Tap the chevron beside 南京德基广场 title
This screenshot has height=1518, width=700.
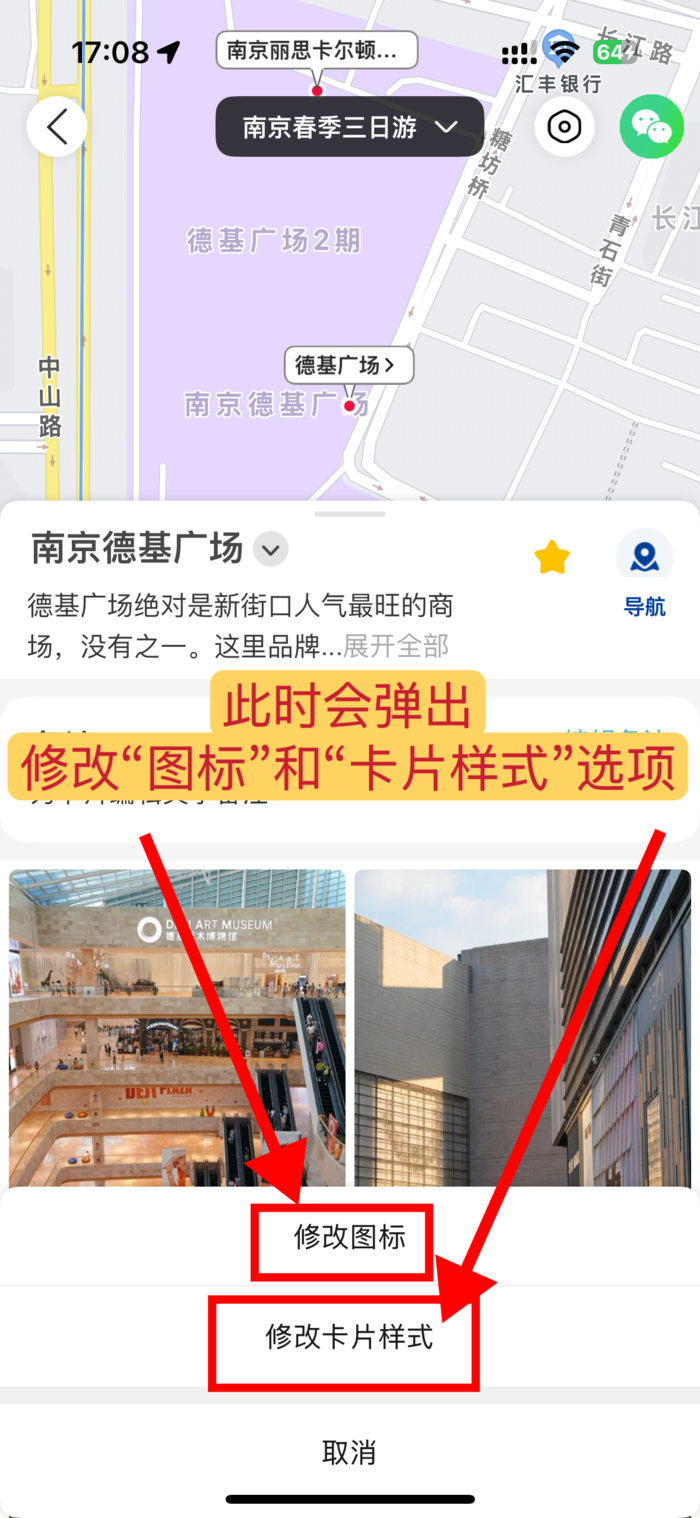(x=270, y=549)
